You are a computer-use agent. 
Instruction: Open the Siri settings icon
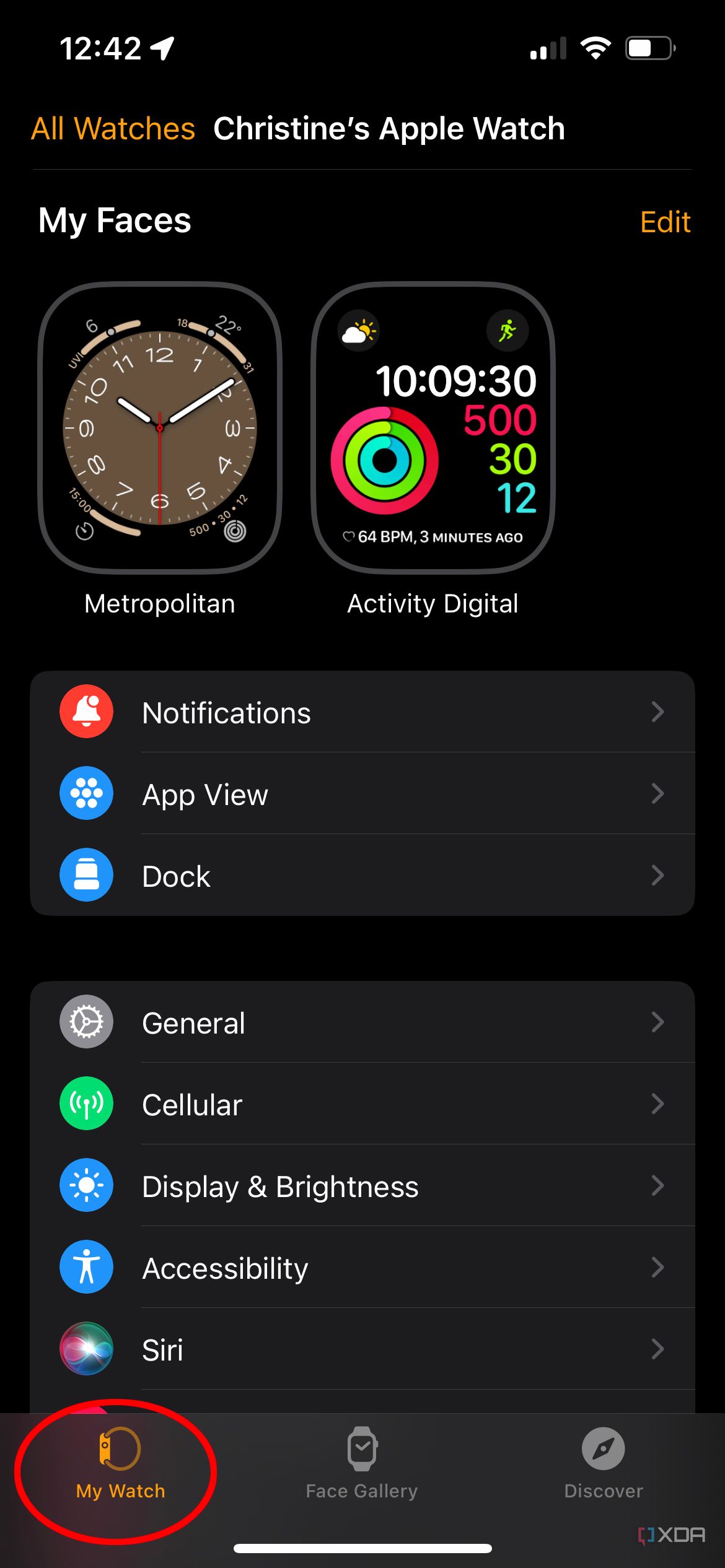pyautogui.click(x=86, y=1349)
